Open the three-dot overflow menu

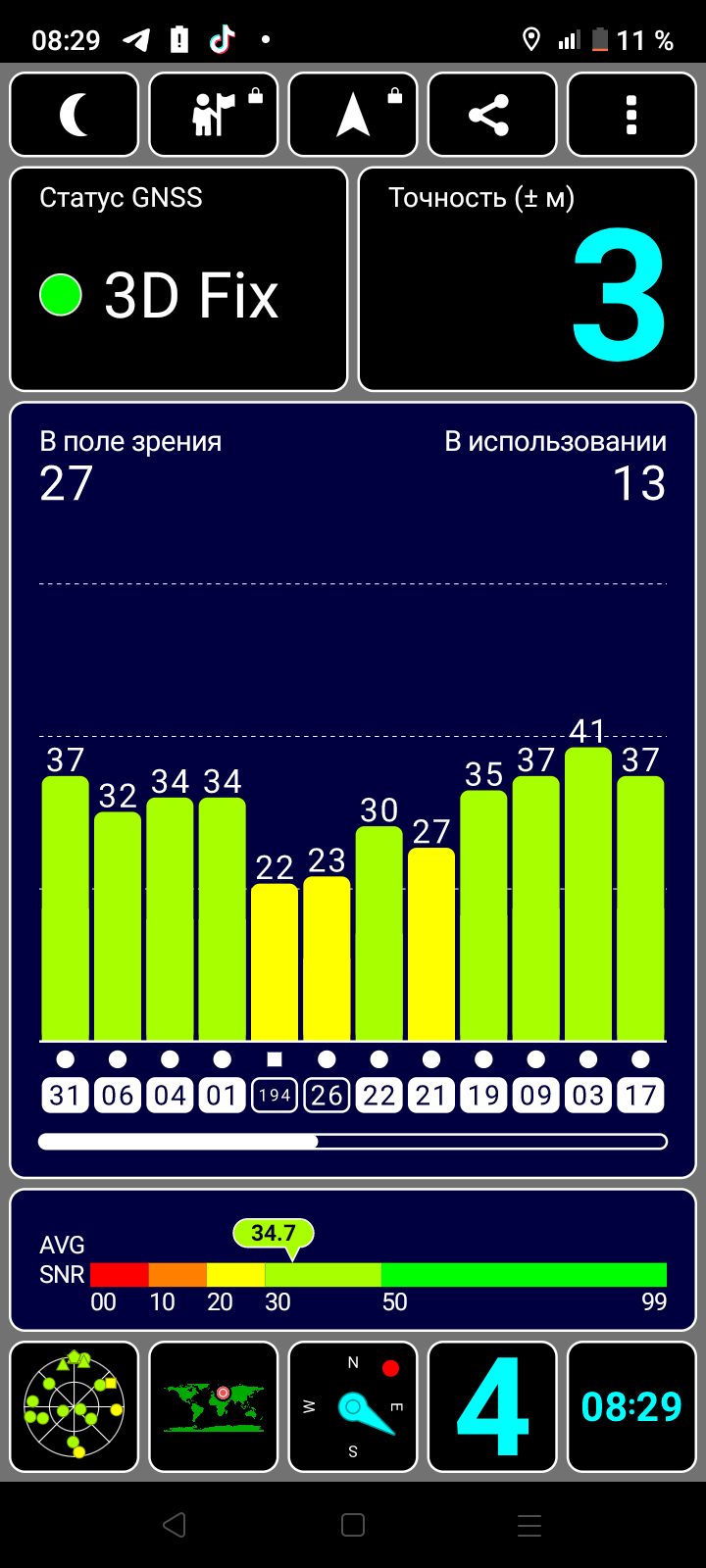tap(631, 115)
